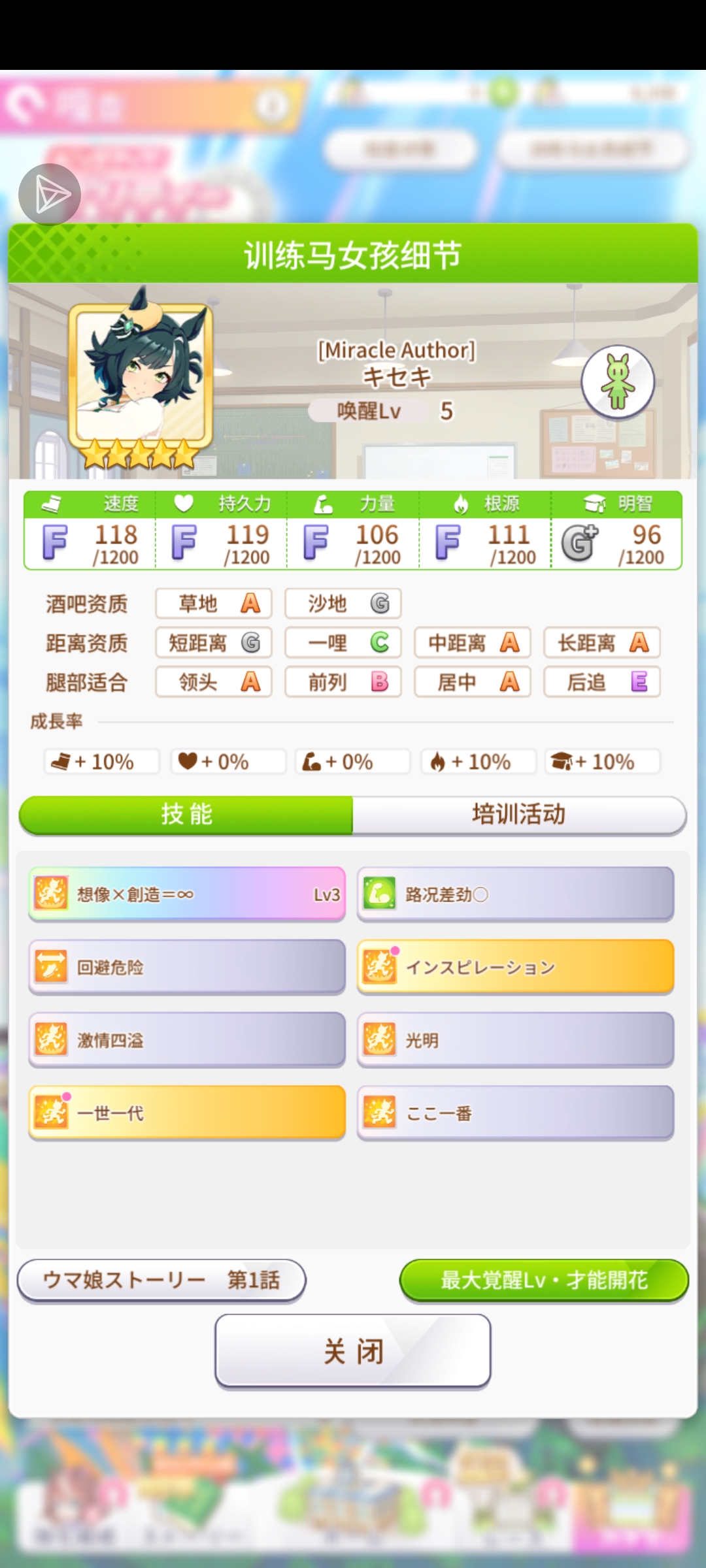
Task: Open the ここ一番 skill
Action: click(515, 1113)
